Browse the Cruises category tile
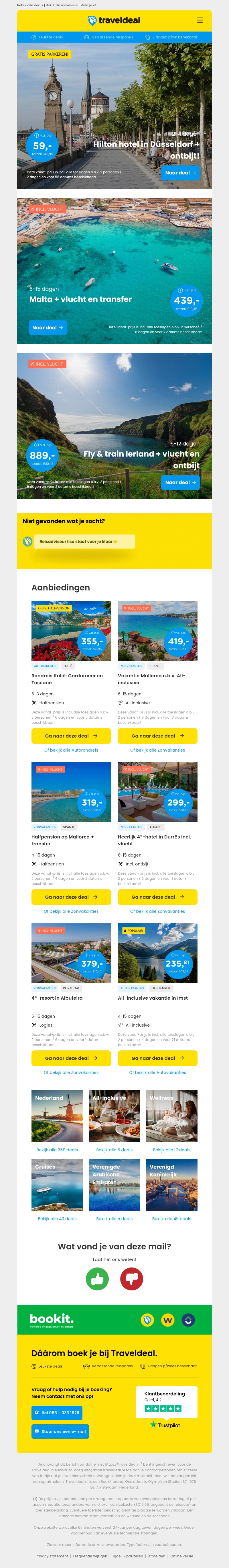Screen dimensions: 229x1568 pos(57,1185)
